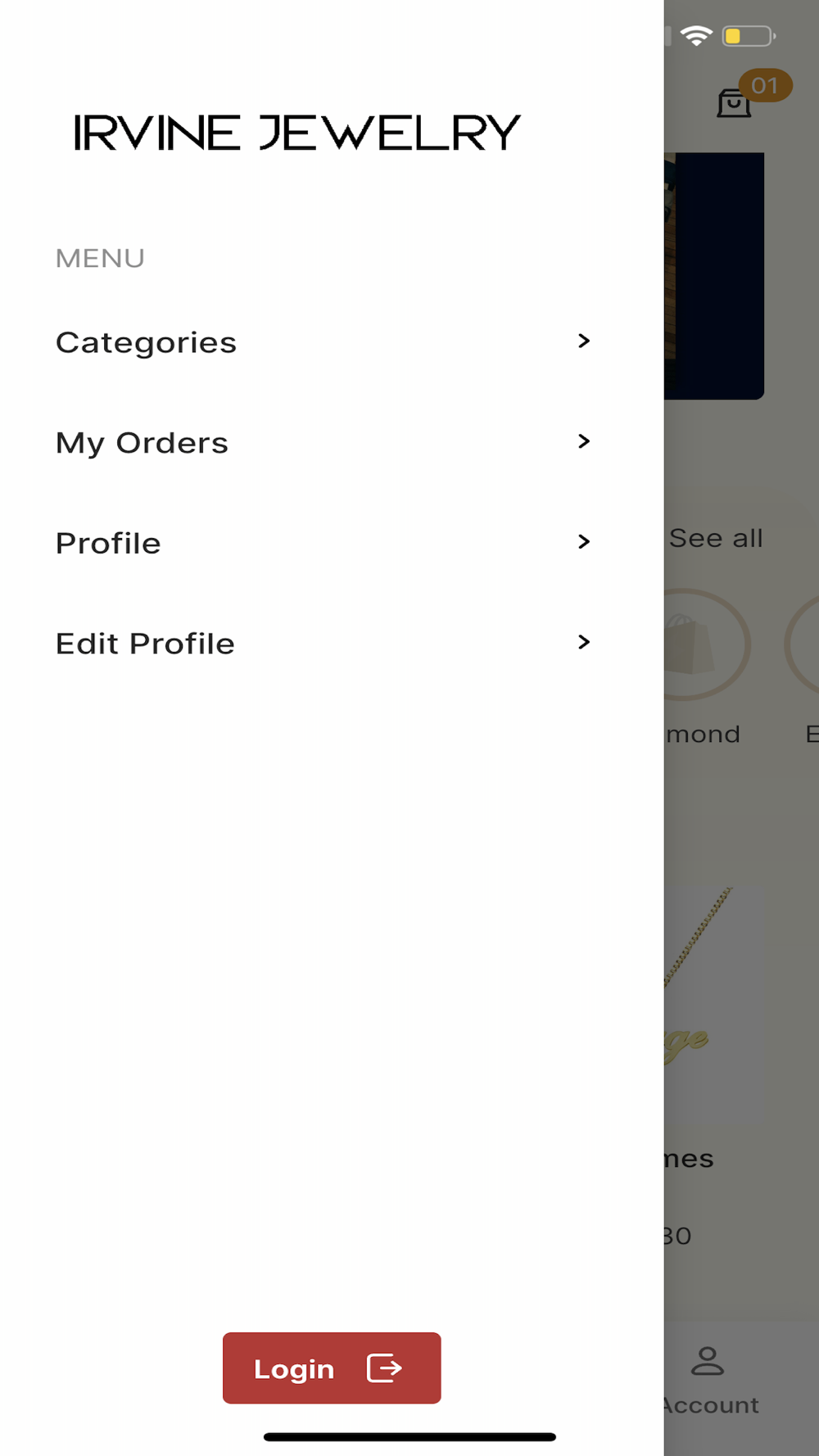Open the Profile row
819x1456 pixels.
[324, 543]
